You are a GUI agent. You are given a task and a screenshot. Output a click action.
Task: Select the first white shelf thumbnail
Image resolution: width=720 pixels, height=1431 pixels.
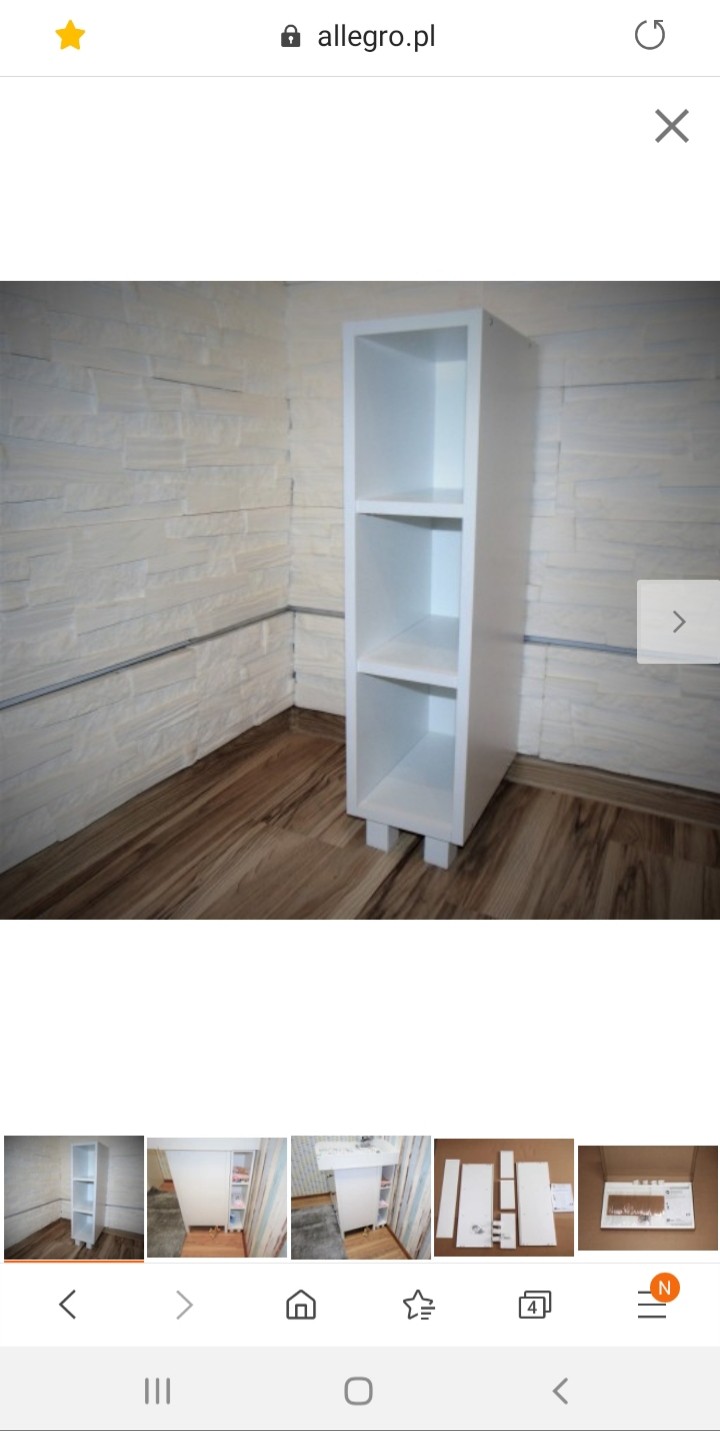pos(74,1197)
